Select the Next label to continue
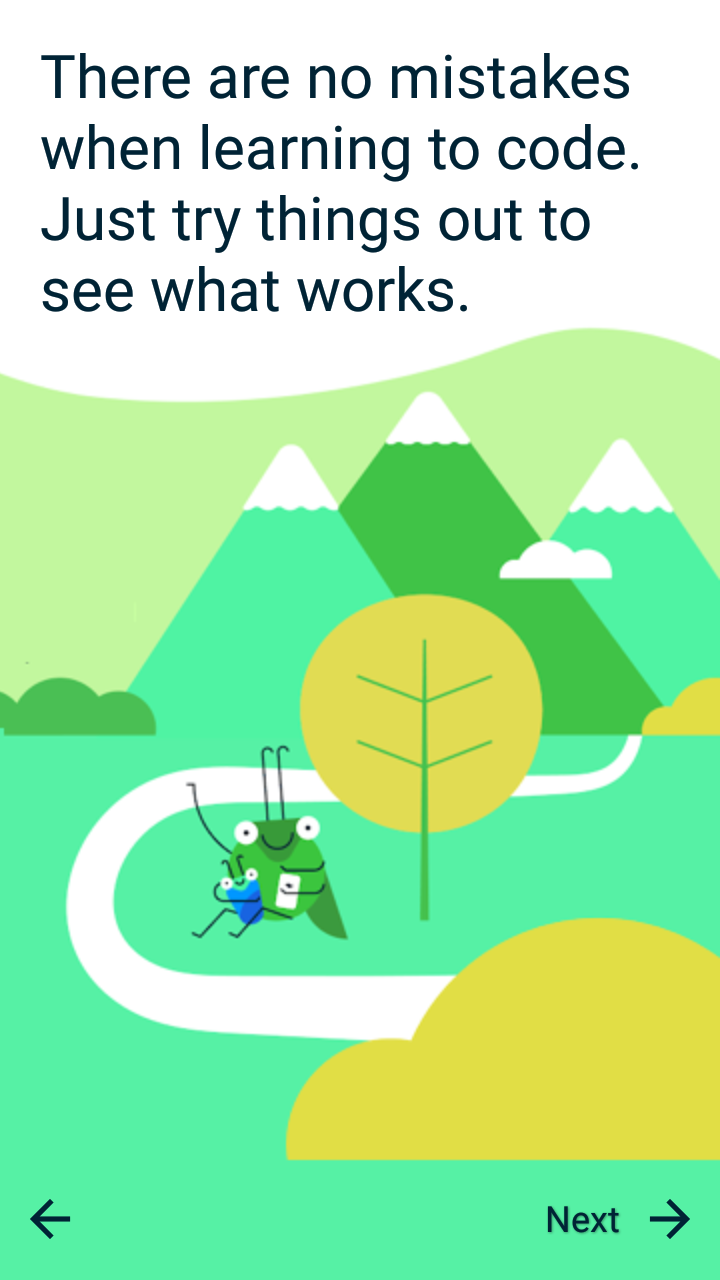Screen dimensions: 720x1280 [582, 1219]
